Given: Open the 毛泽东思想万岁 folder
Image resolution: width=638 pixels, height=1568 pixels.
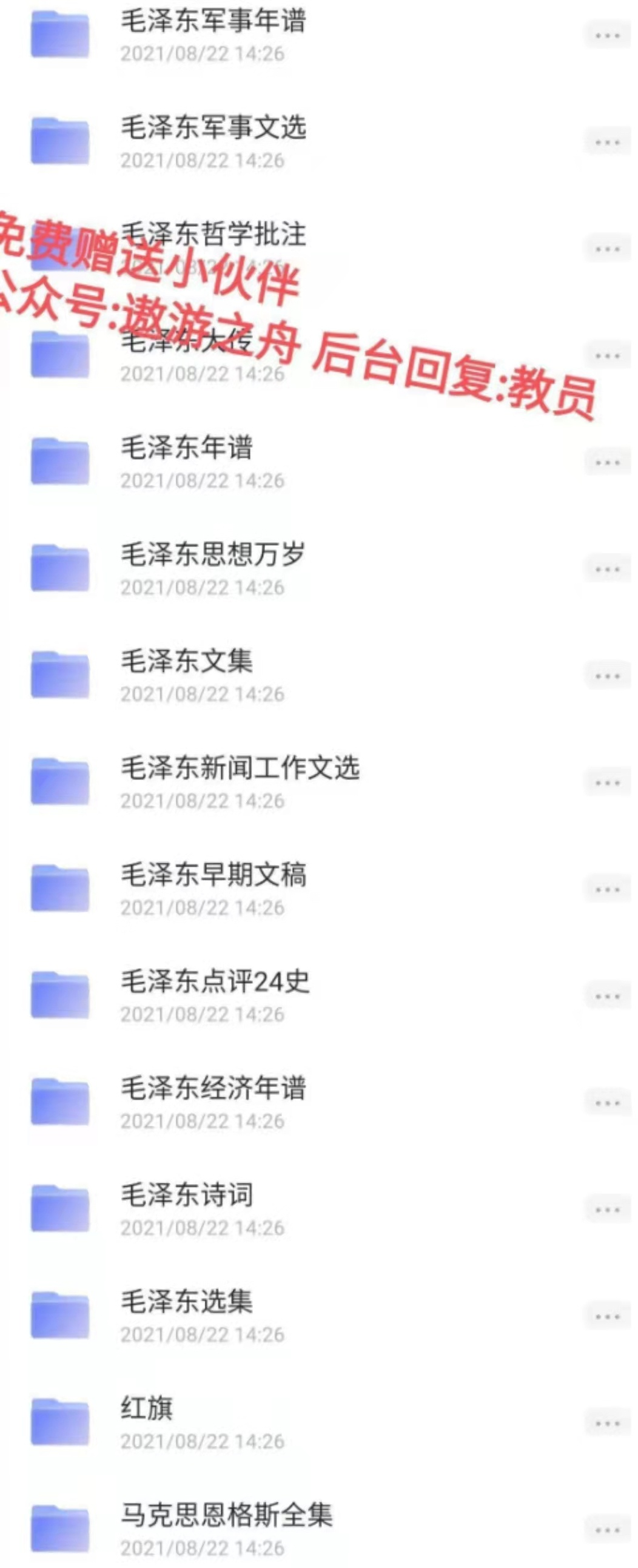Looking at the screenshot, I should 212,555.
